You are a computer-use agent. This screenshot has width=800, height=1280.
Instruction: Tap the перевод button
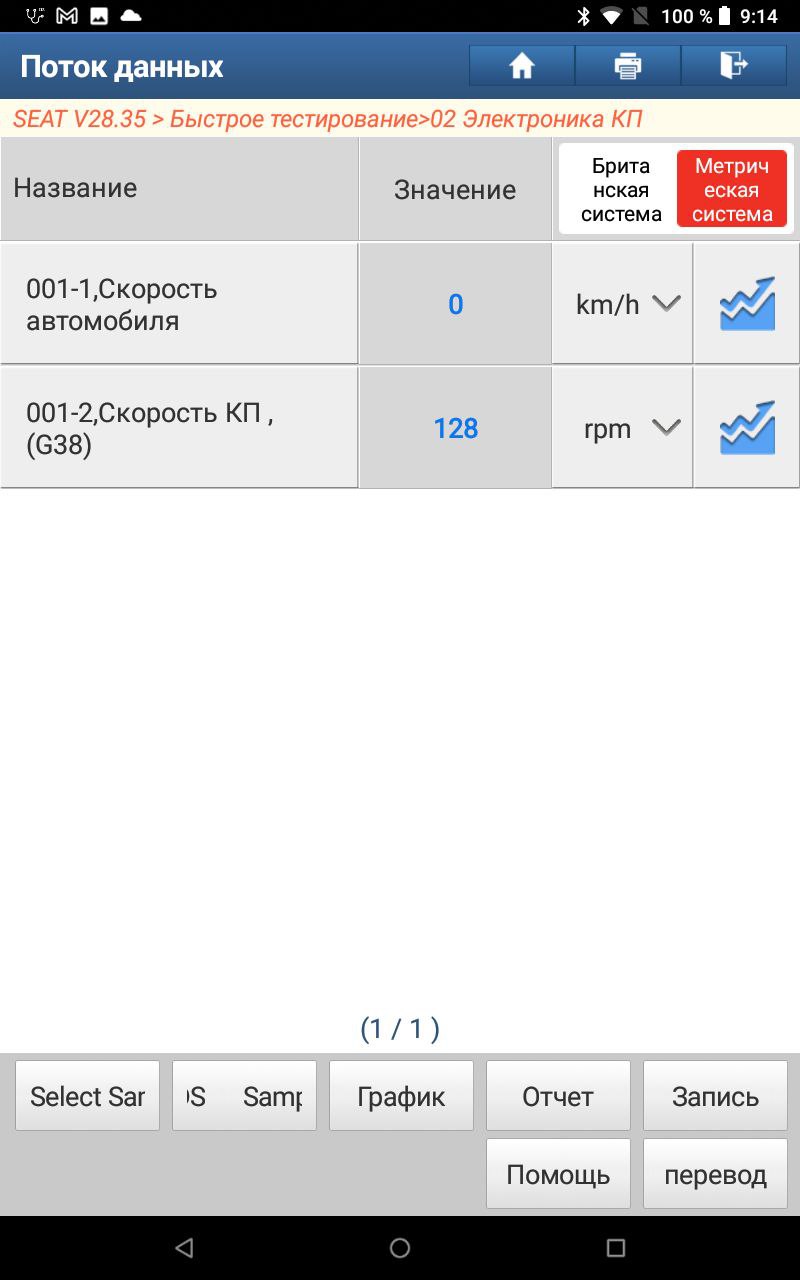coord(715,1174)
